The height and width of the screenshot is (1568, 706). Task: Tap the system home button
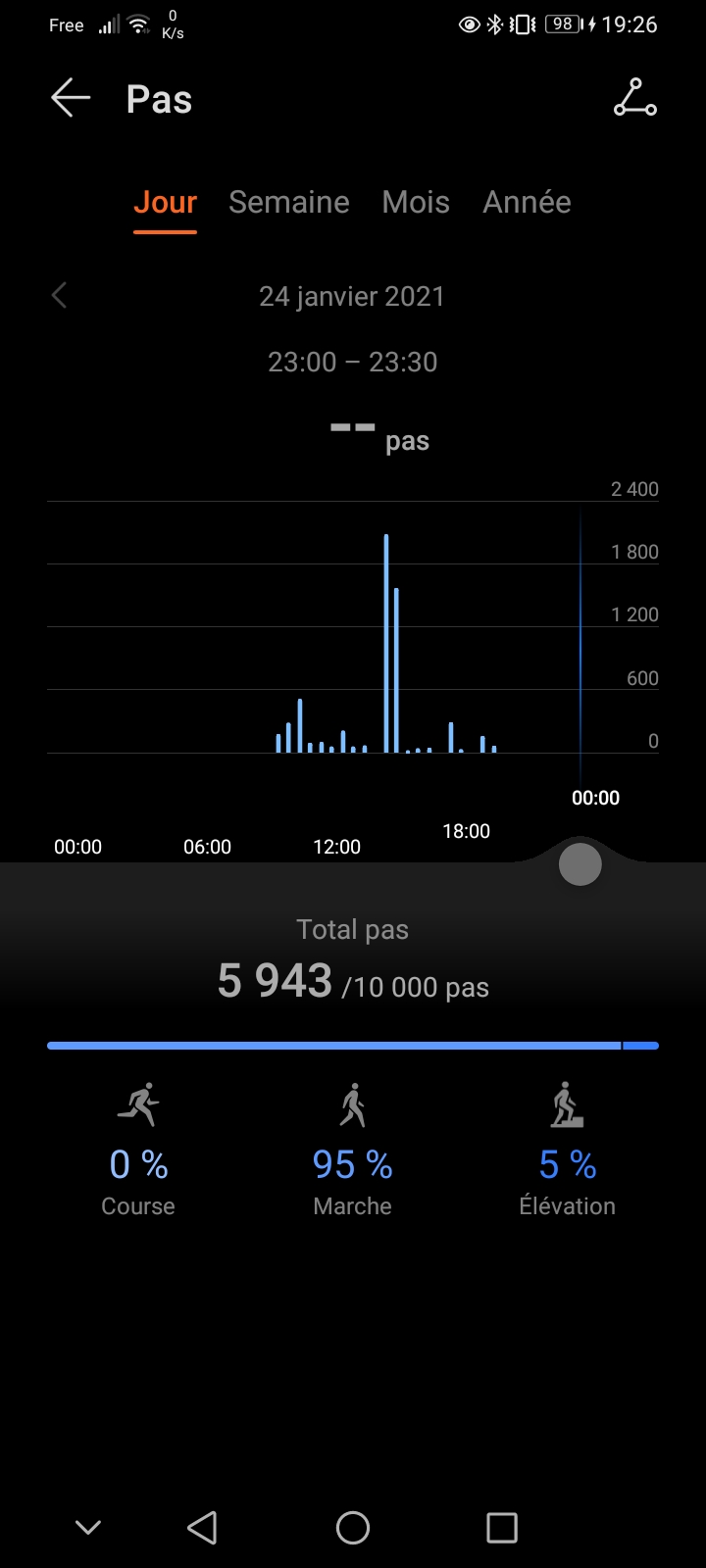point(353,1527)
